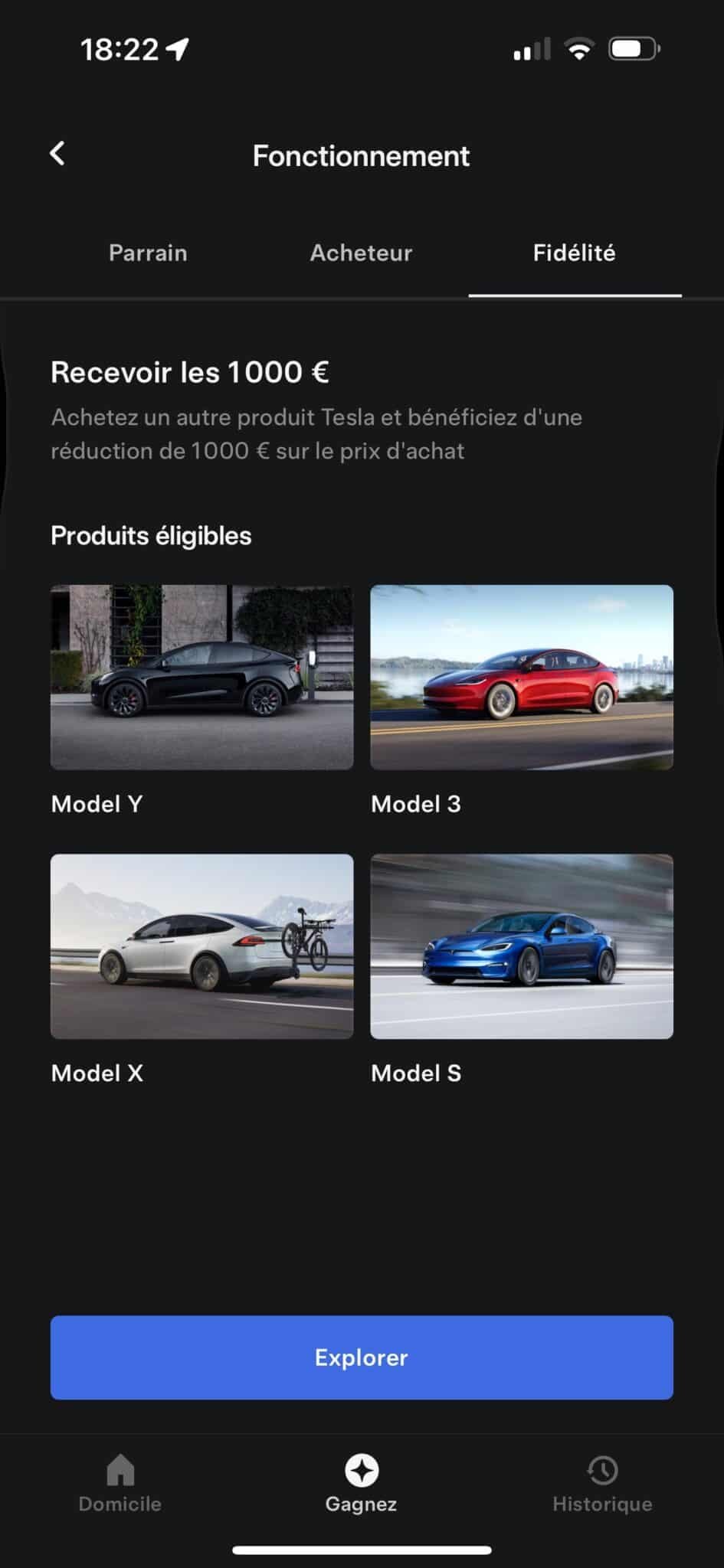Screen dimensions: 724x1568
Task: Select the Fidélité tab
Action: (574, 253)
